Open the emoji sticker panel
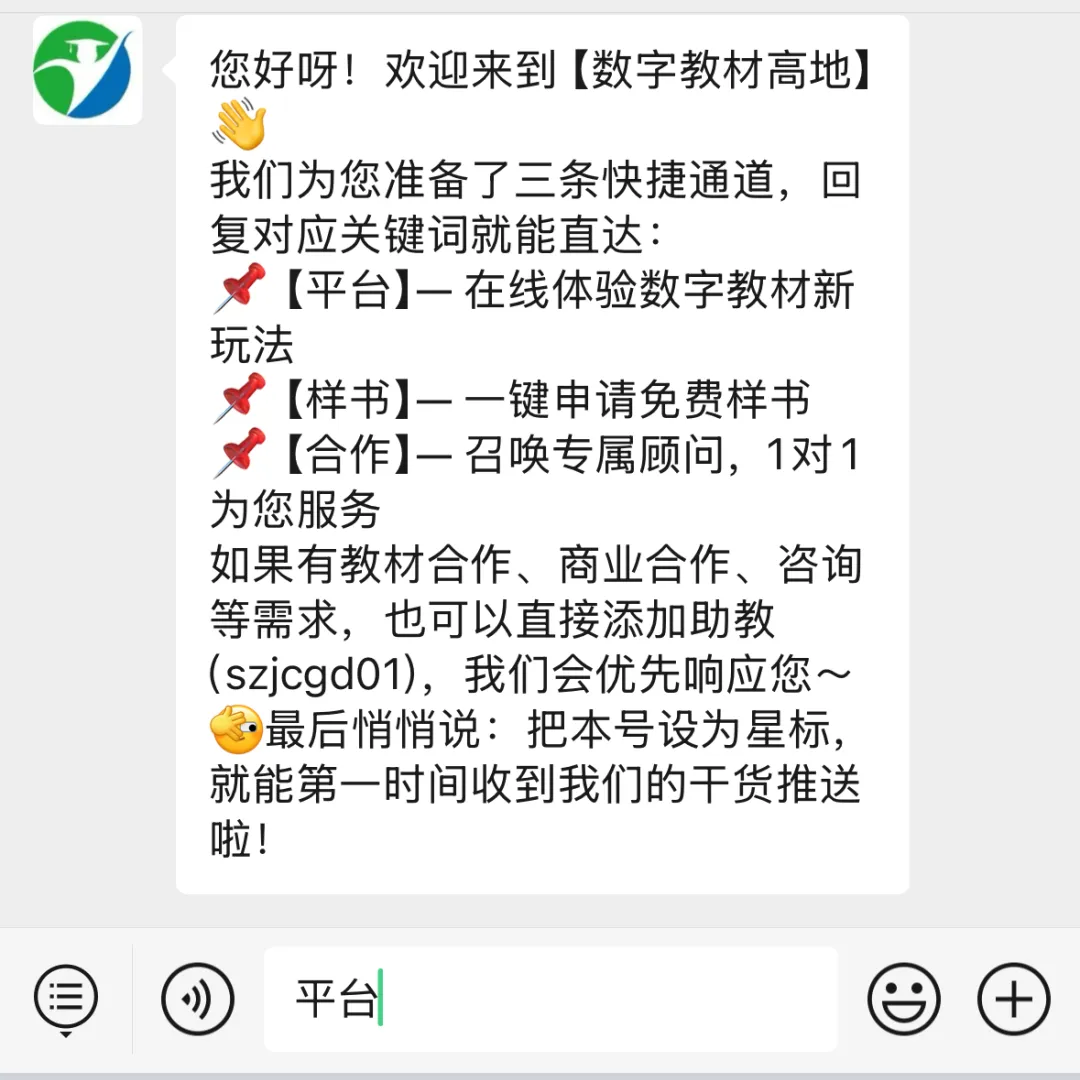Image resolution: width=1080 pixels, height=1080 pixels. (904, 999)
